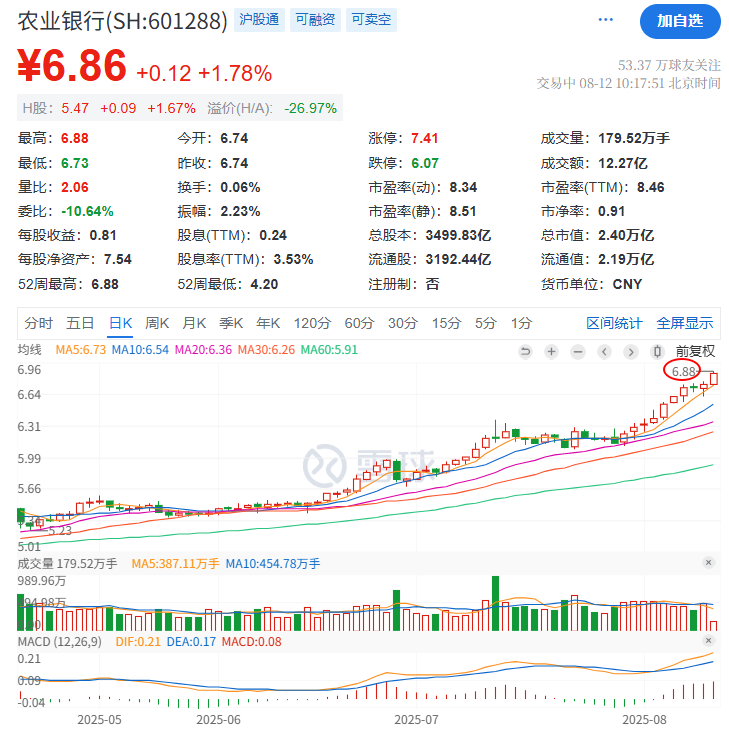The image size is (729, 730).
Task: Switch chart to 分时 view
Action: coord(39,323)
